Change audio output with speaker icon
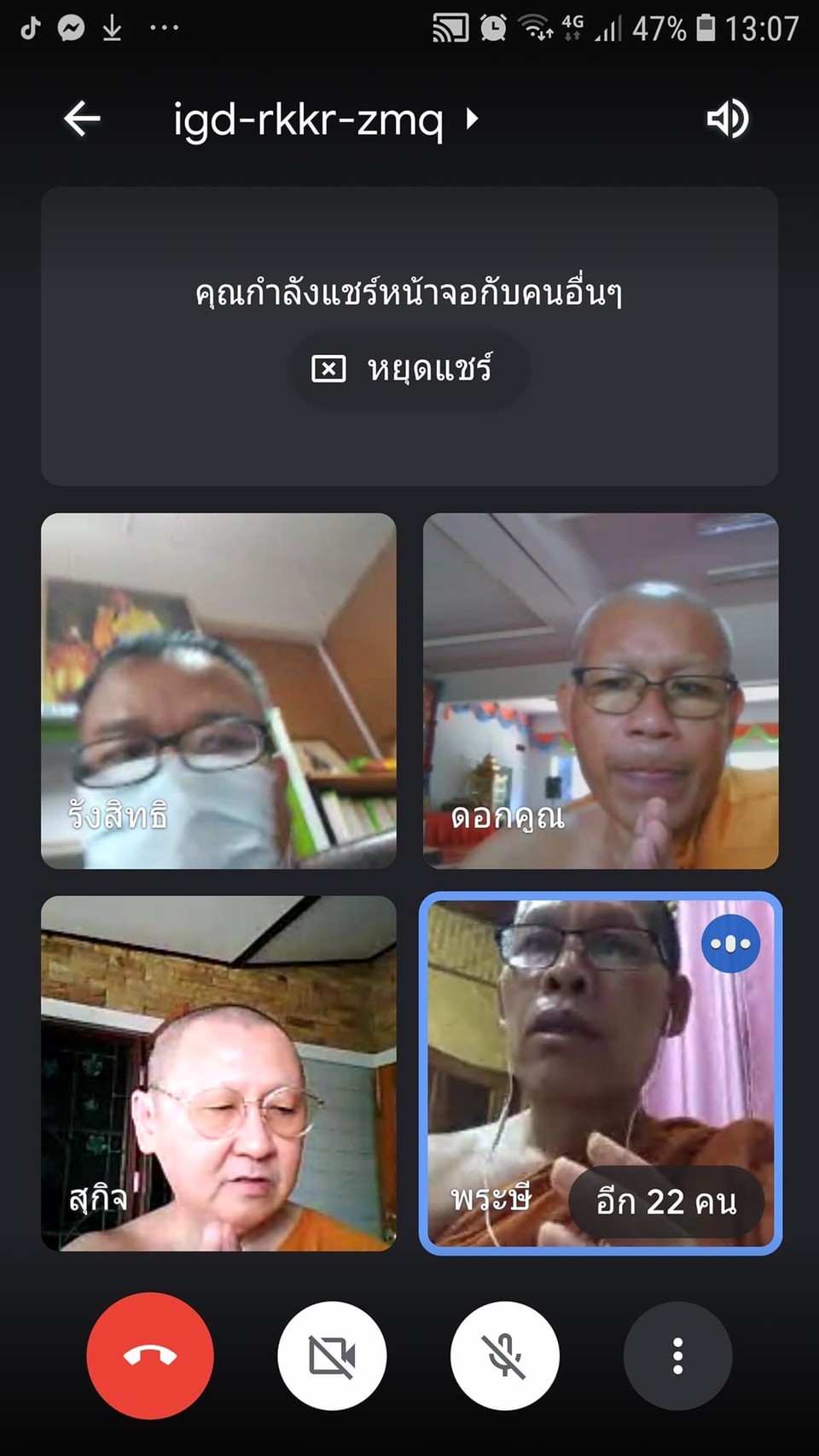Image resolution: width=819 pixels, height=1456 pixels. pyautogui.click(x=728, y=119)
